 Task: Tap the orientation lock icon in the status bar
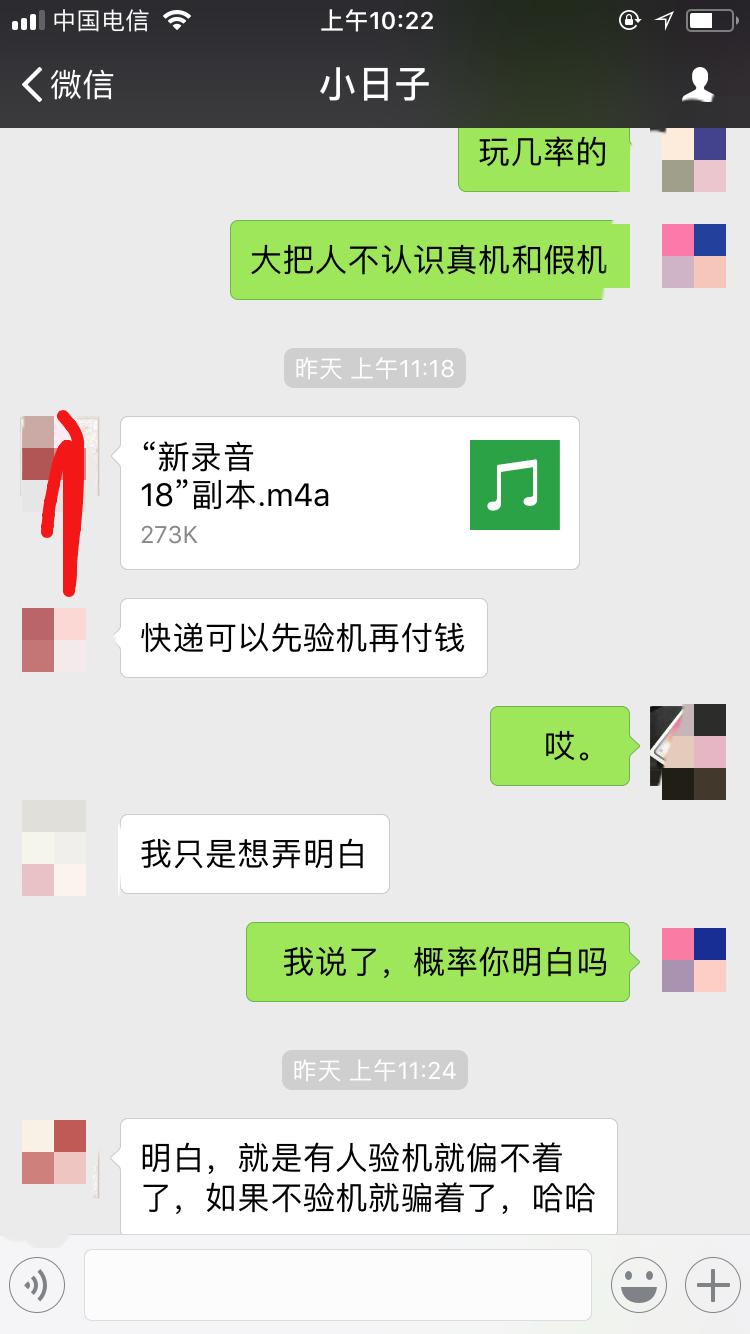629,18
